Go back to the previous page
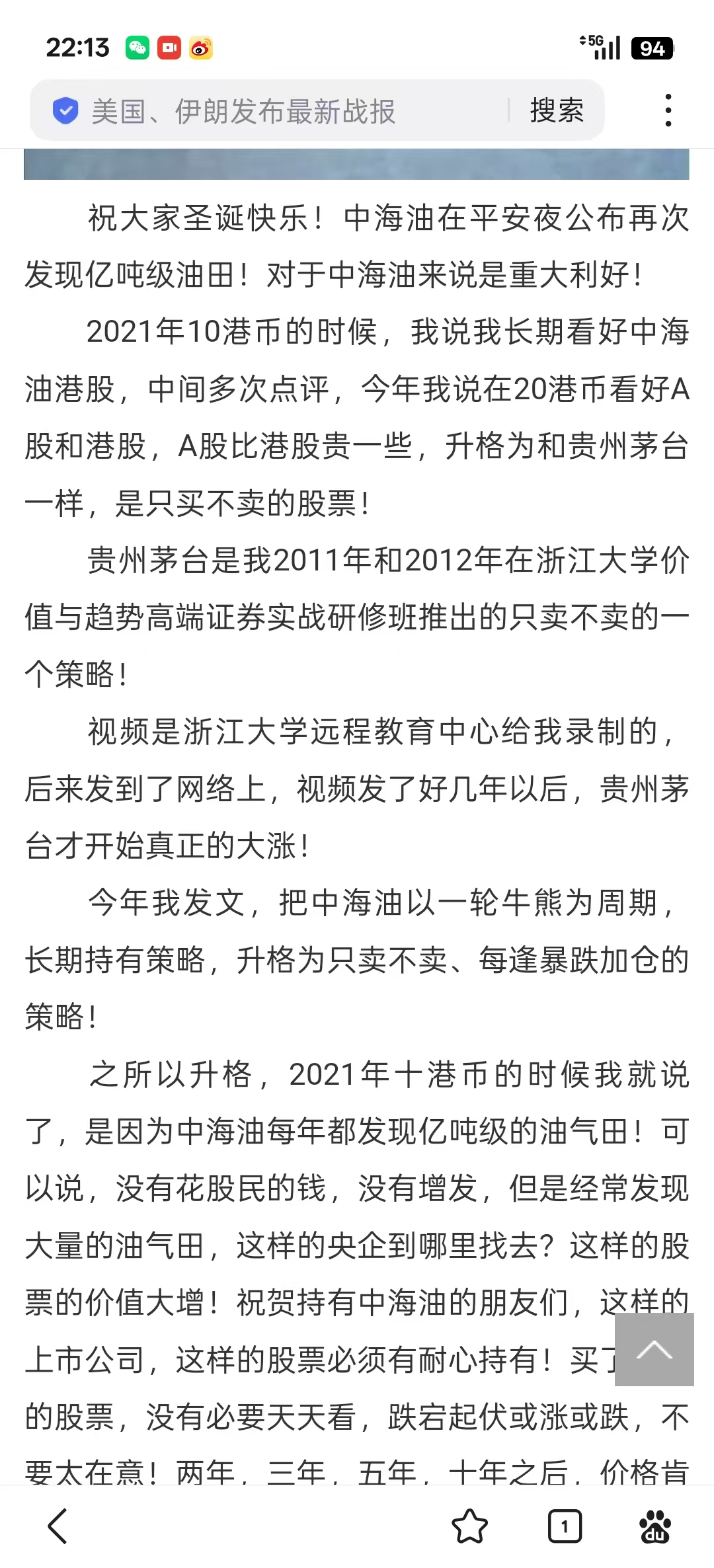The image size is (714, 1568). coord(58,1526)
